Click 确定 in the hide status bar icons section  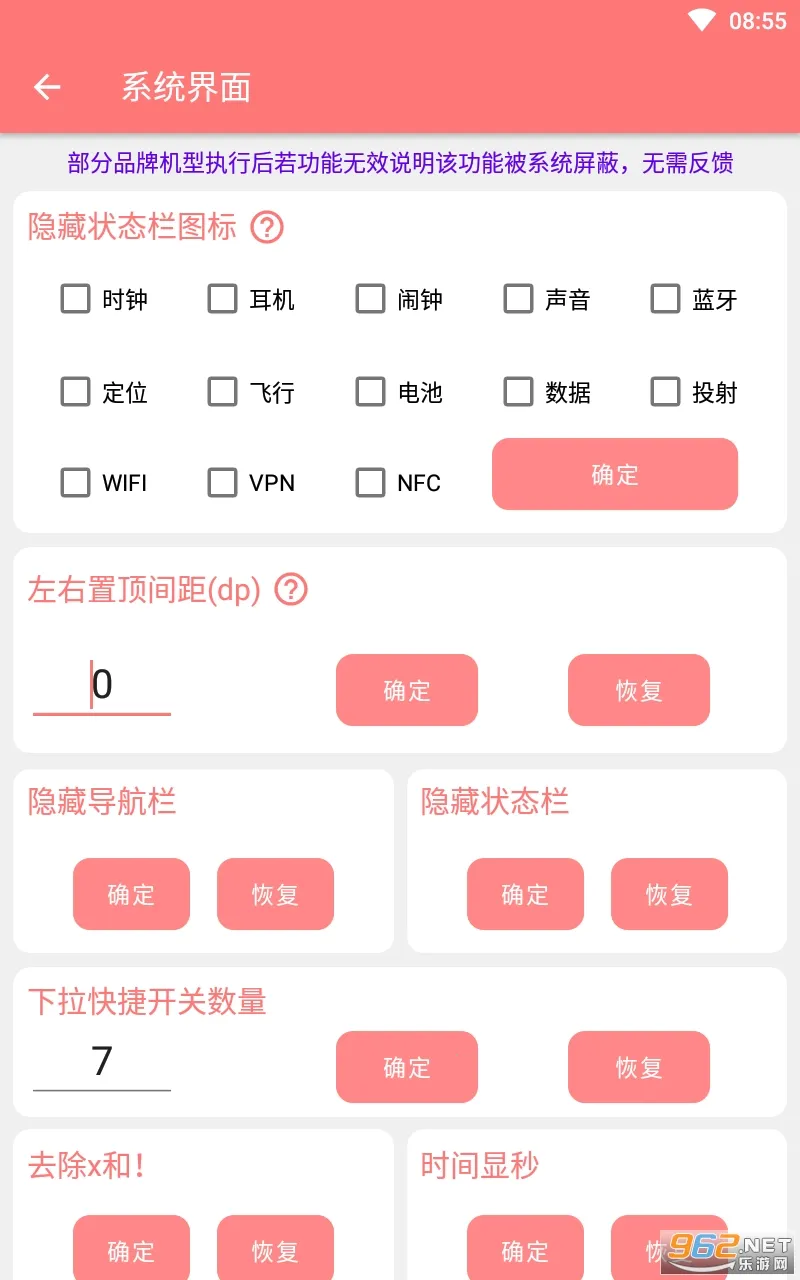[x=614, y=474]
